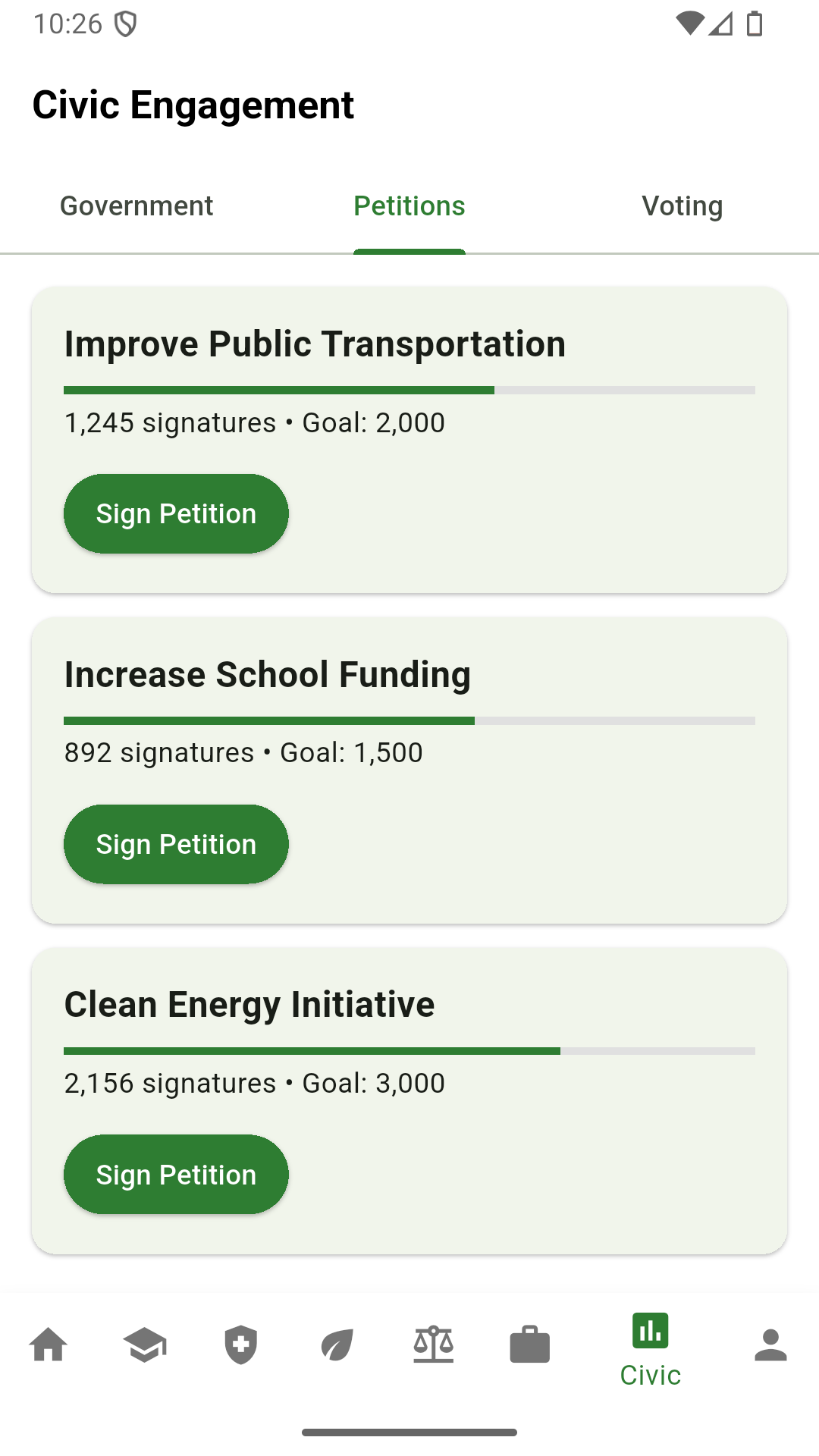This screenshot has width=819, height=1456.
Task: Go to the home section
Action: coord(49,1345)
